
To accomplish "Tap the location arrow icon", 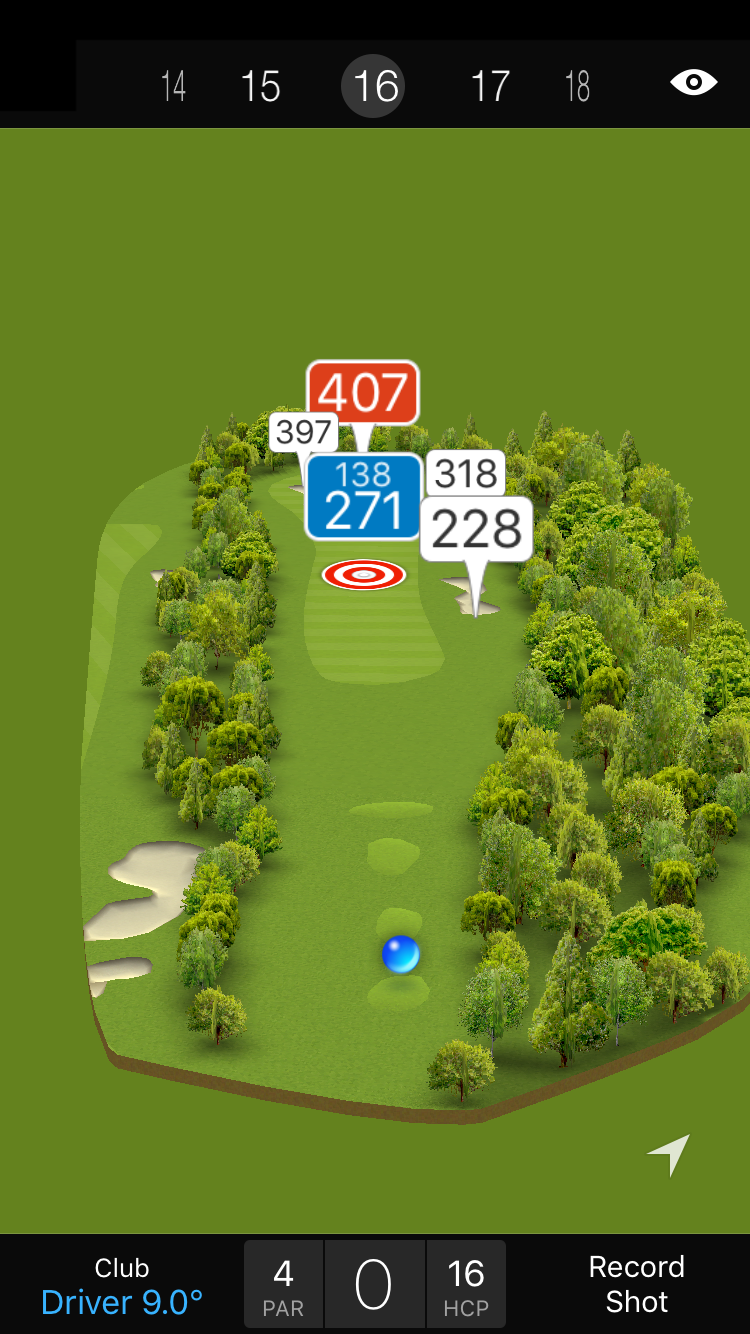I will (669, 1154).
